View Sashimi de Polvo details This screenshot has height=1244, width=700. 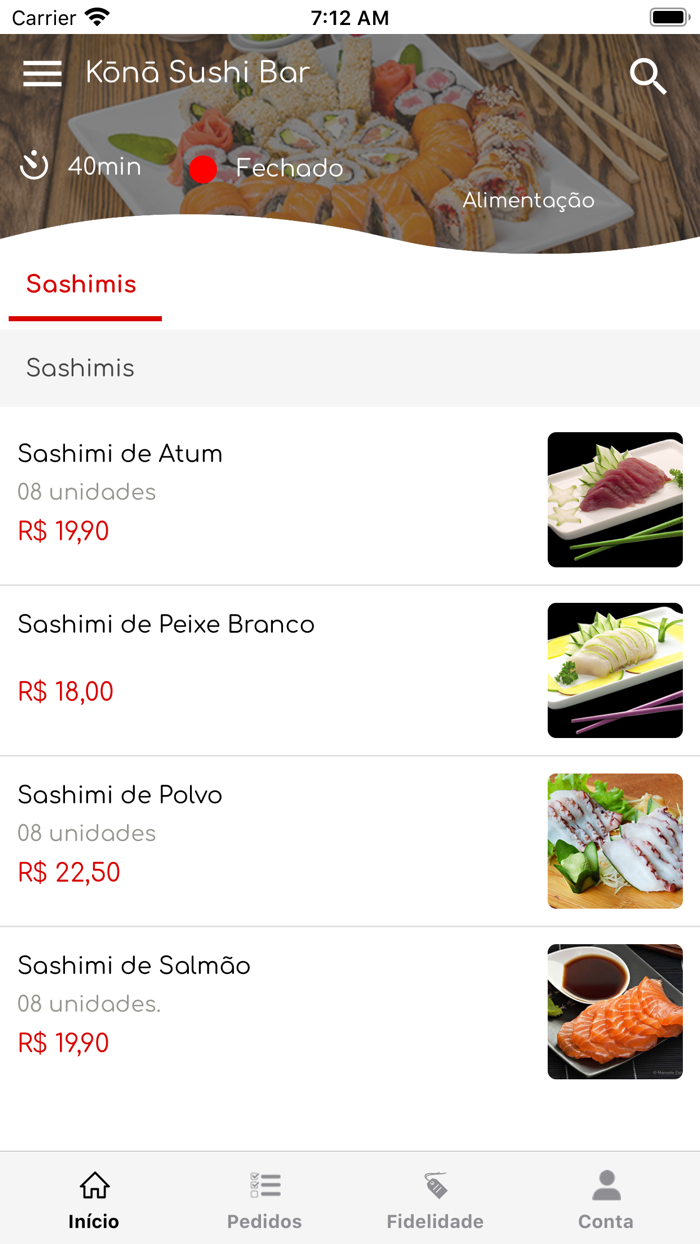coord(350,840)
